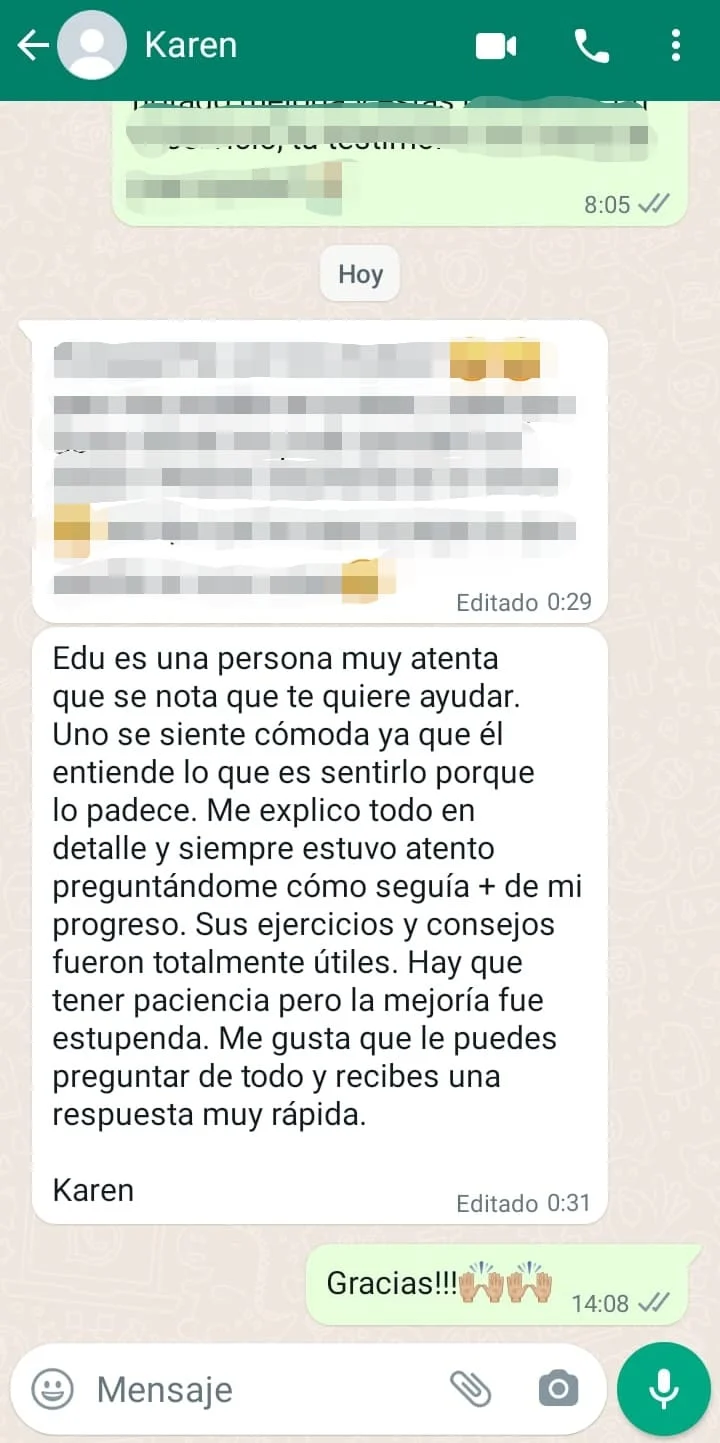Start a video call with Karen
The image size is (720, 1443).
[x=495, y=46]
